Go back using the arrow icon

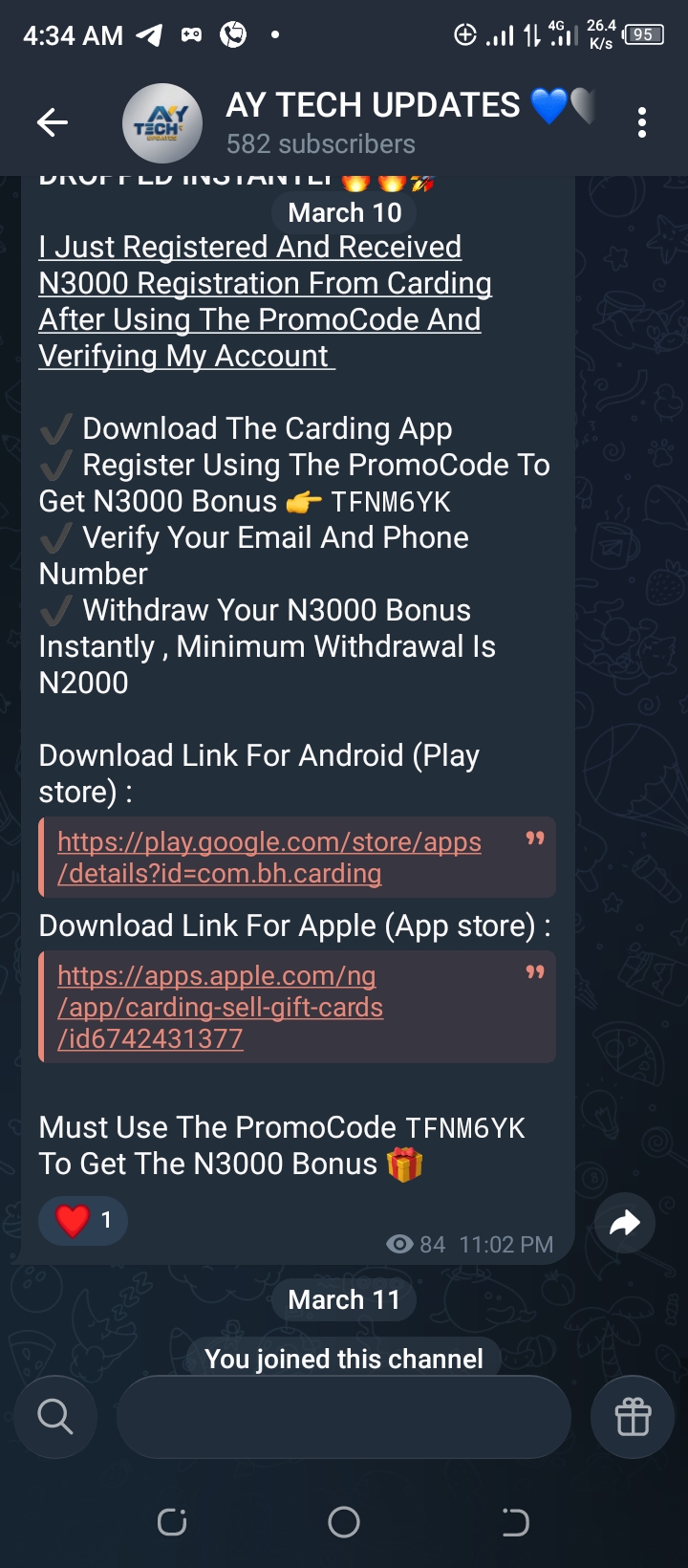(x=53, y=122)
